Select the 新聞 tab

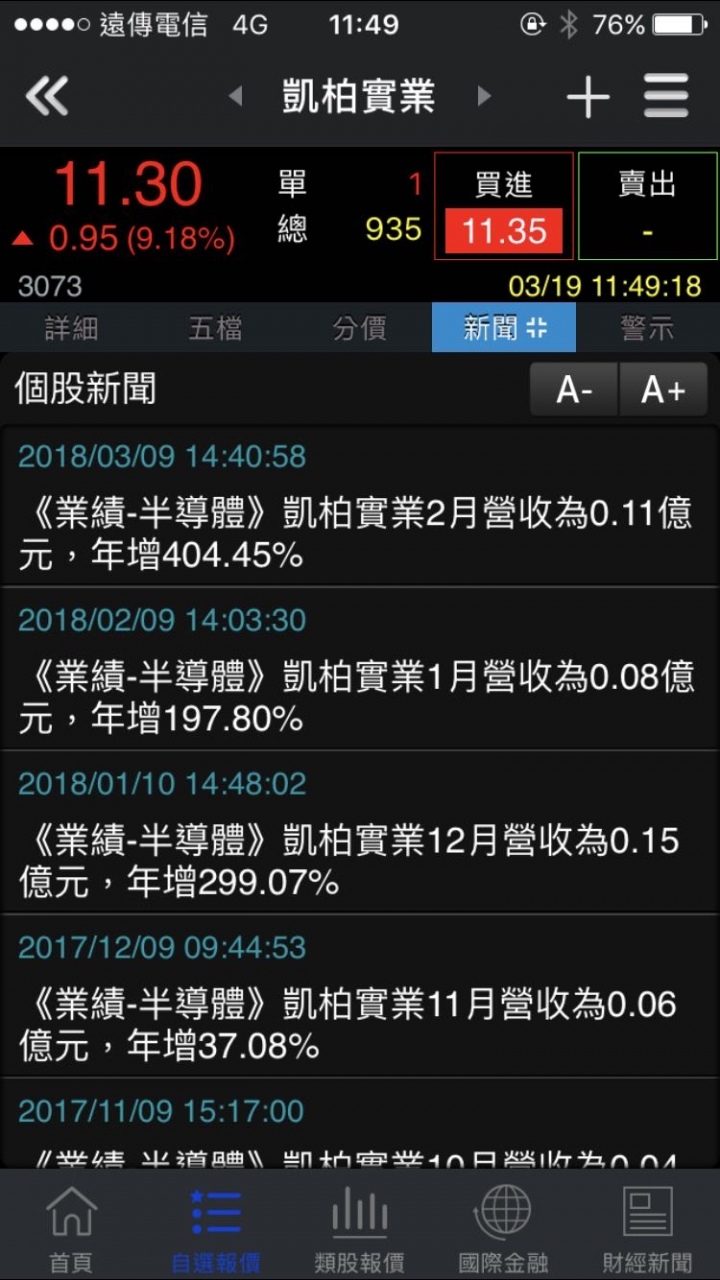(x=504, y=327)
